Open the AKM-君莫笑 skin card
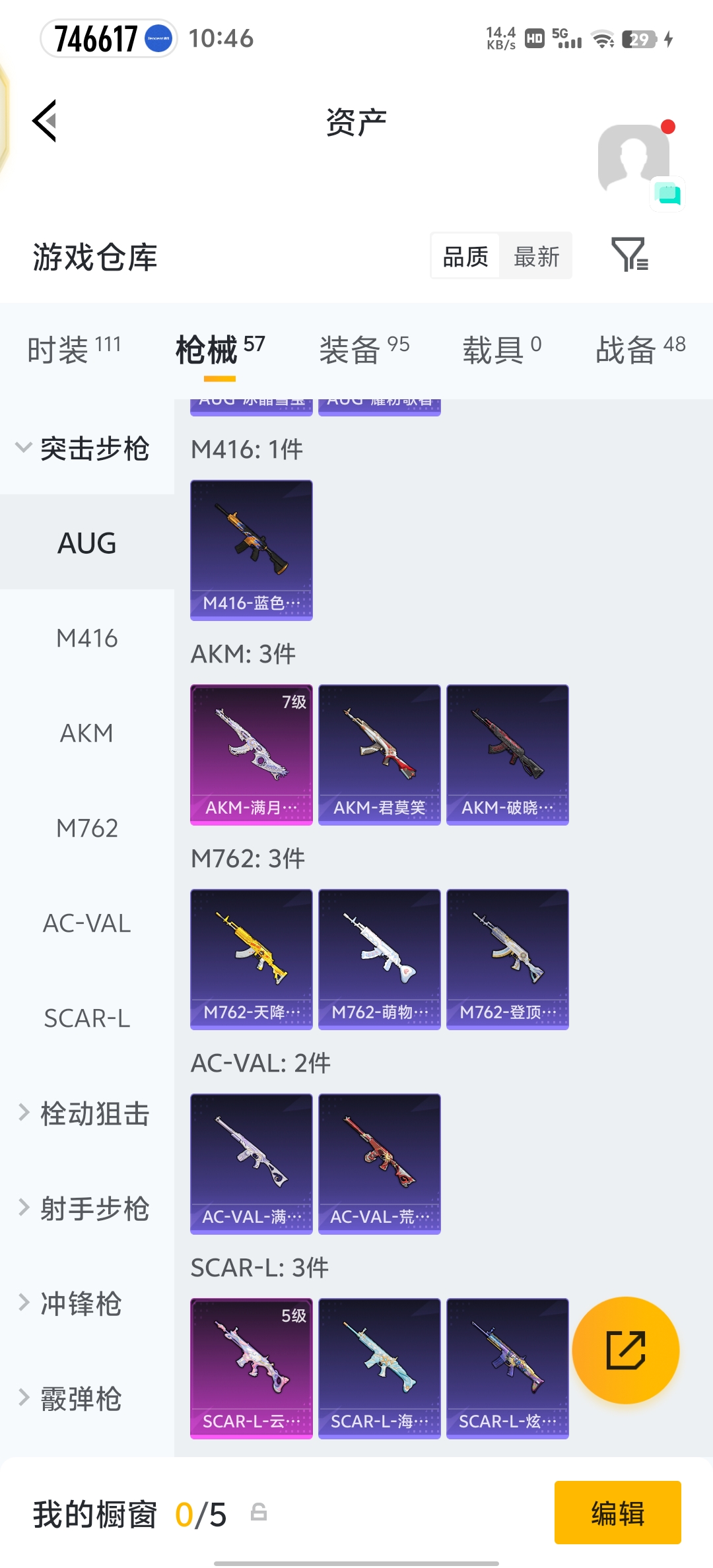This screenshot has height=1568, width=713. coord(380,755)
